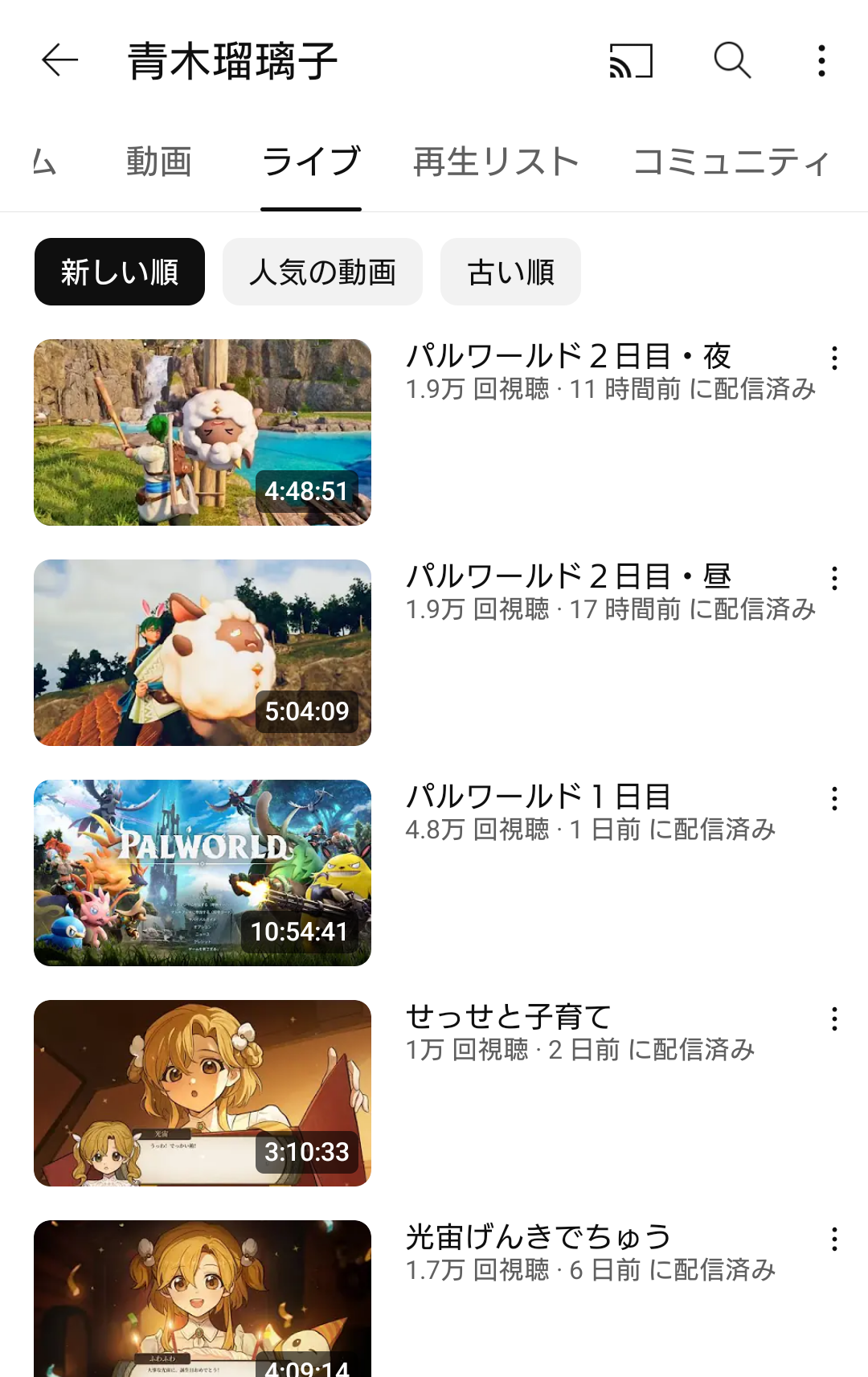The image size is (868, 1377).
Task: Sort by 人気の動画 chip
Action: (322, 272)
